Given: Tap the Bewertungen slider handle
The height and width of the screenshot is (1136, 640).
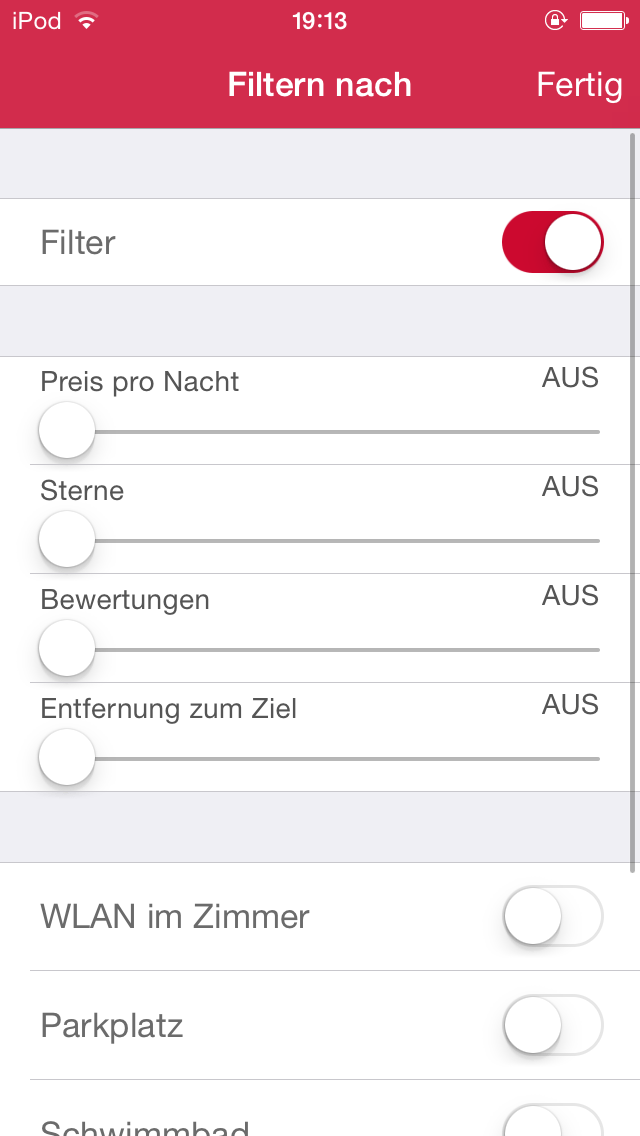Looking at the screenshot, I should 67,648.
